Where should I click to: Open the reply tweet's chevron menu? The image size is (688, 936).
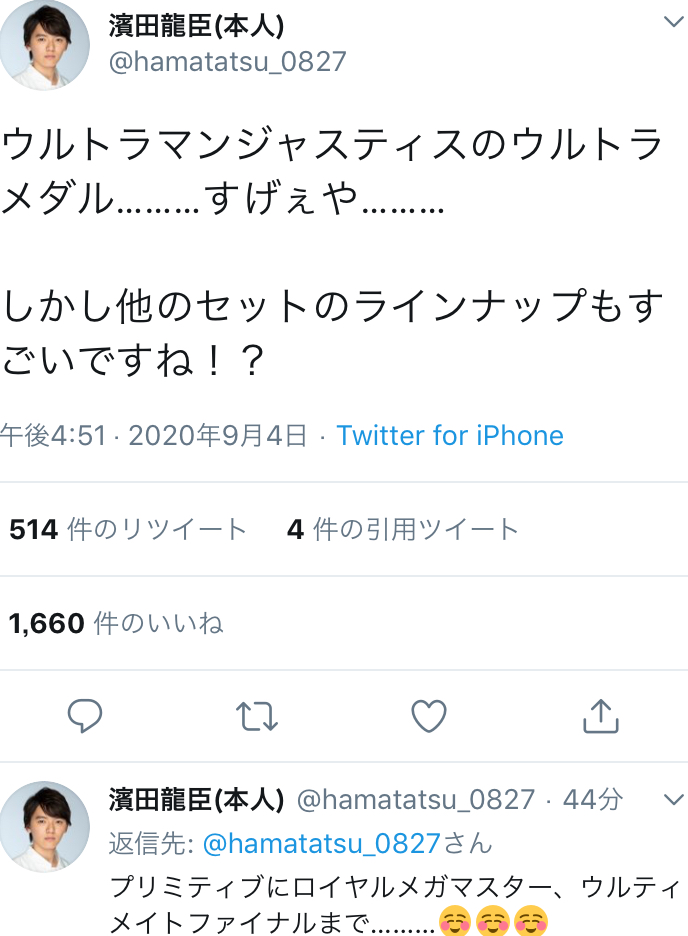[x=674, y=798]
